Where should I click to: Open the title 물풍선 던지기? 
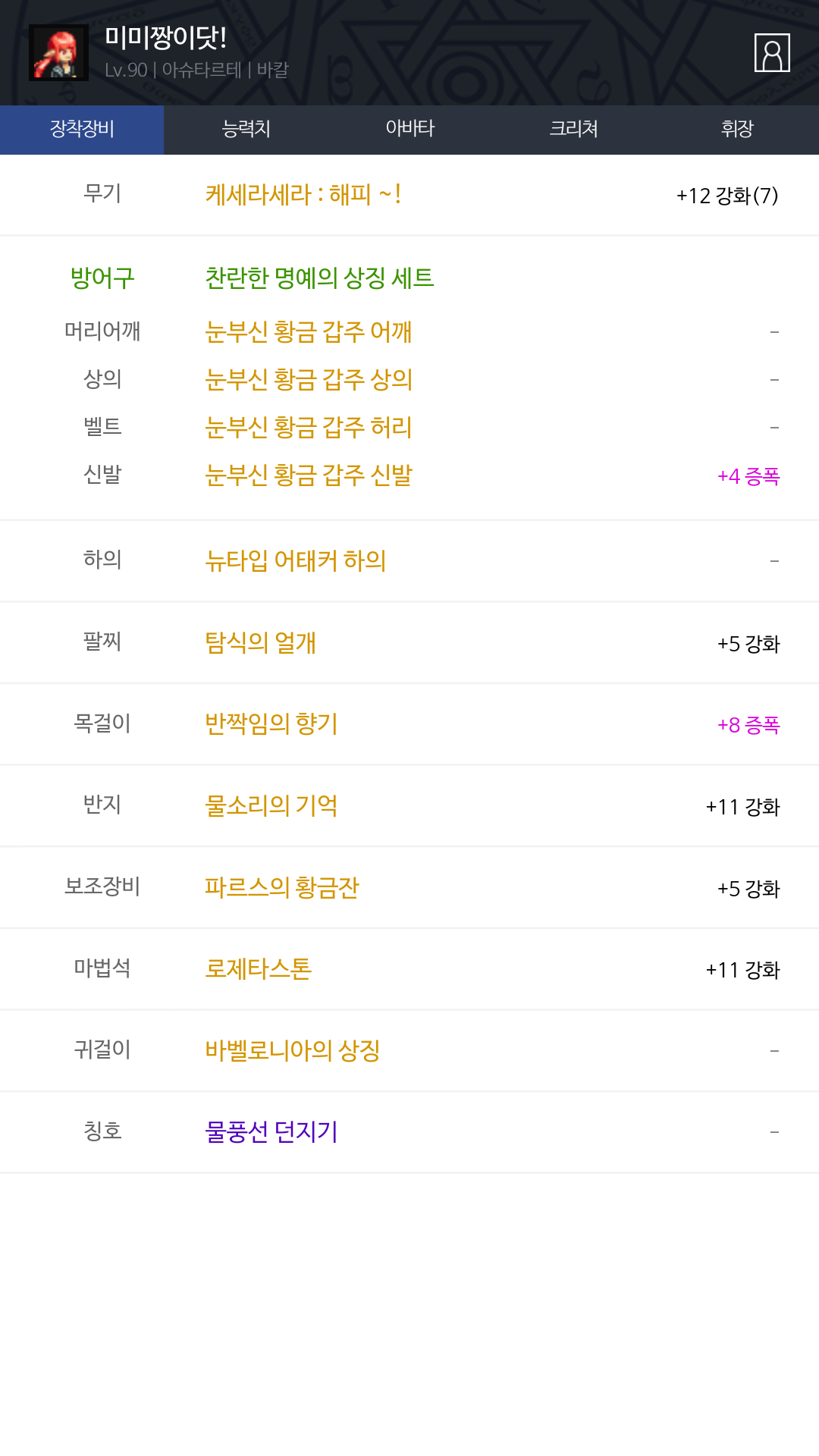coord(271,1132)
